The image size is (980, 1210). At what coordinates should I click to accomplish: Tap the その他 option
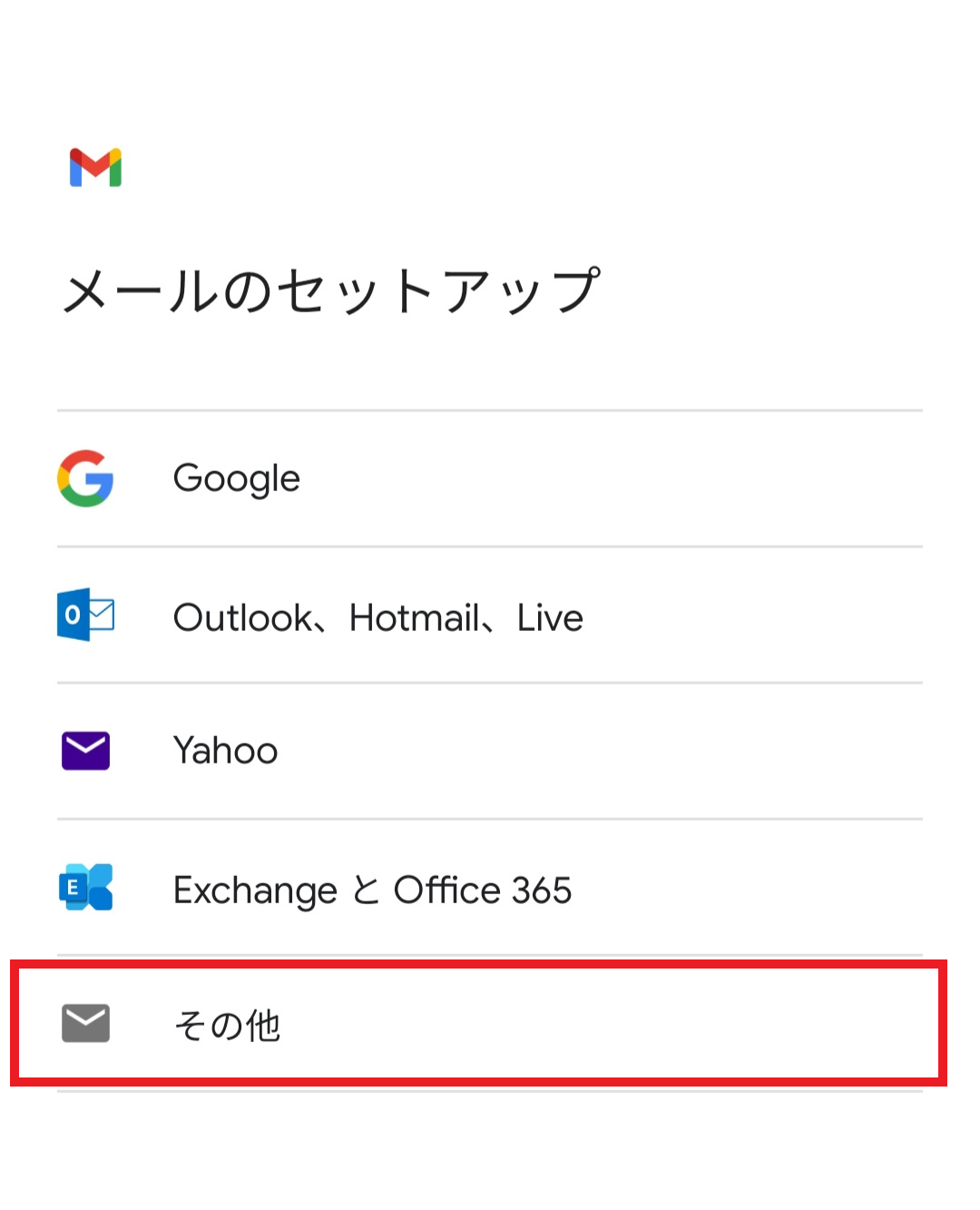coord(227,1025)
